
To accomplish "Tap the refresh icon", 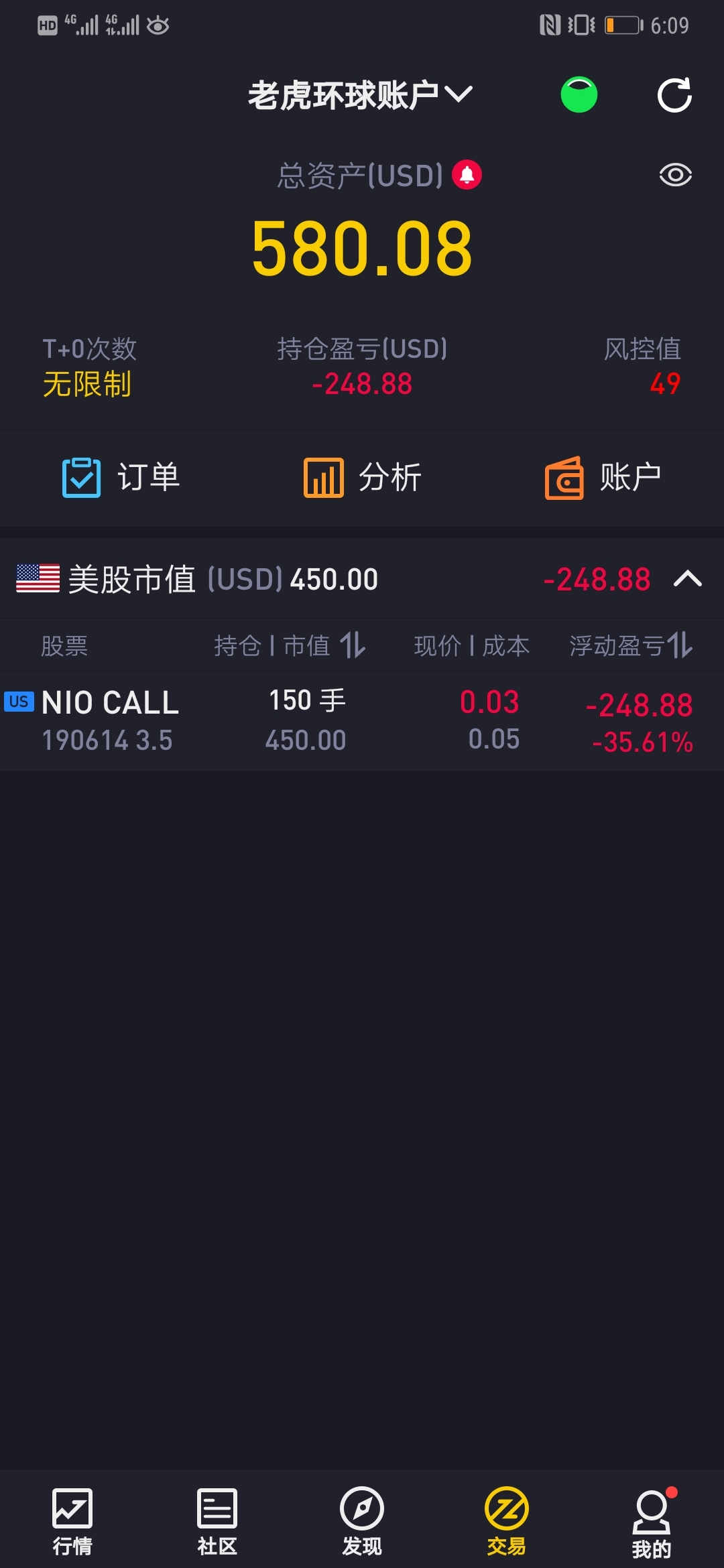I will (674, 95).
